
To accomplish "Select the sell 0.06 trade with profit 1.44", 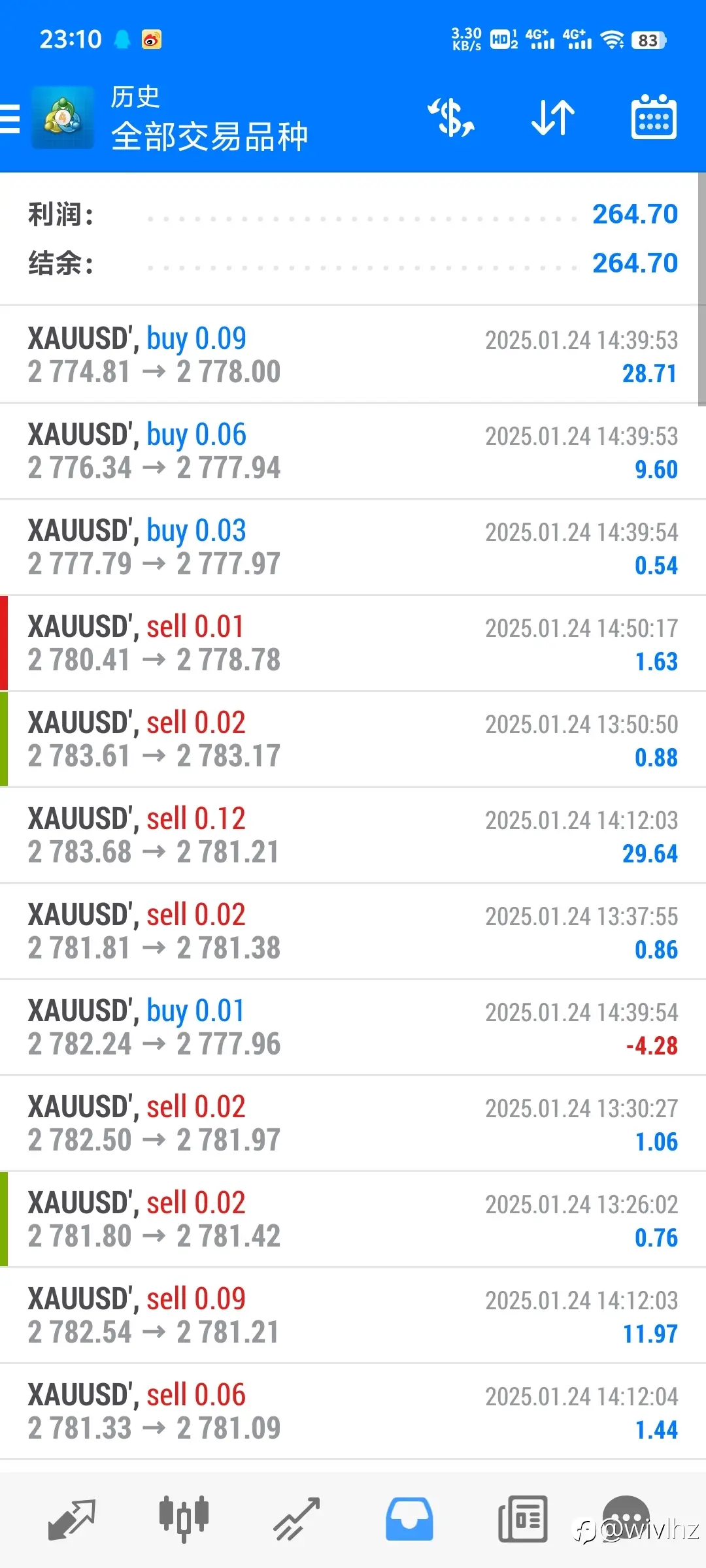I will tap(353, 1411).
